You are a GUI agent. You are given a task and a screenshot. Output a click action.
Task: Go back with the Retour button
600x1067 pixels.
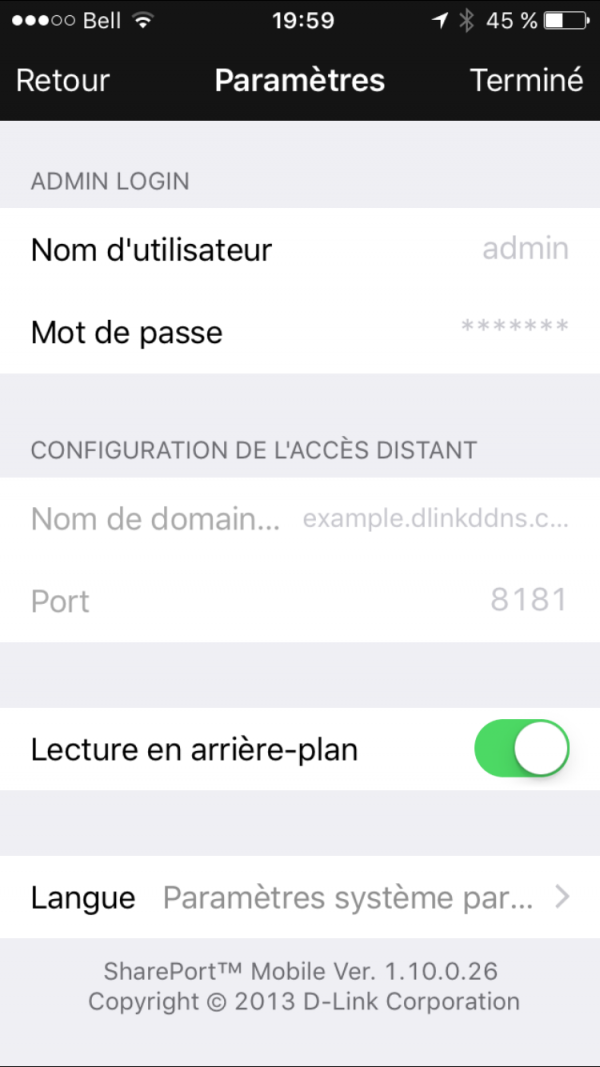63,80
